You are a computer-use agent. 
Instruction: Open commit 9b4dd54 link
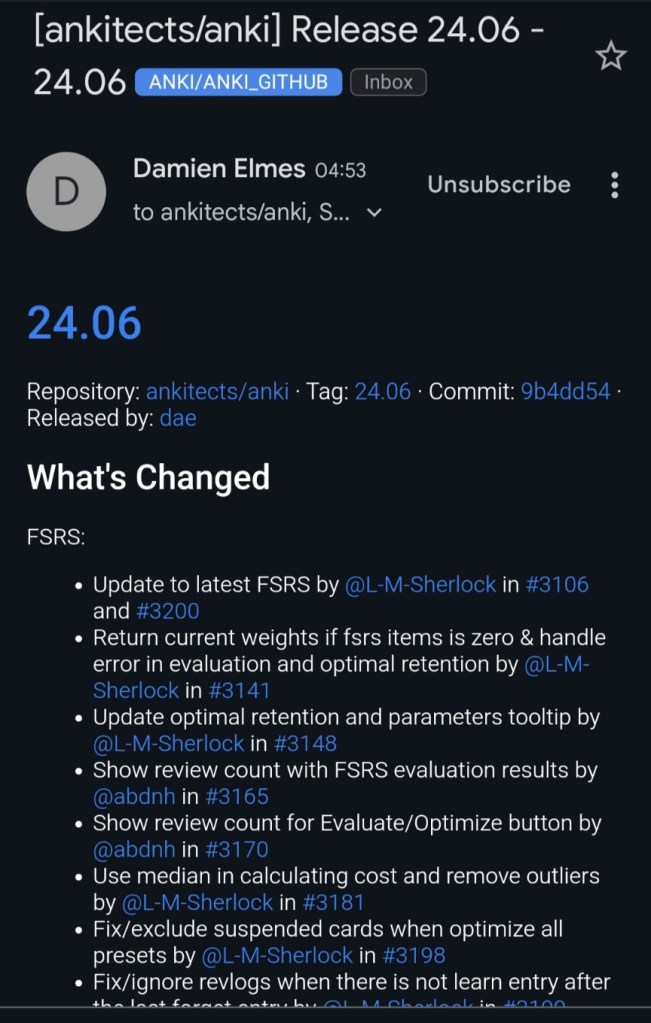565,391
